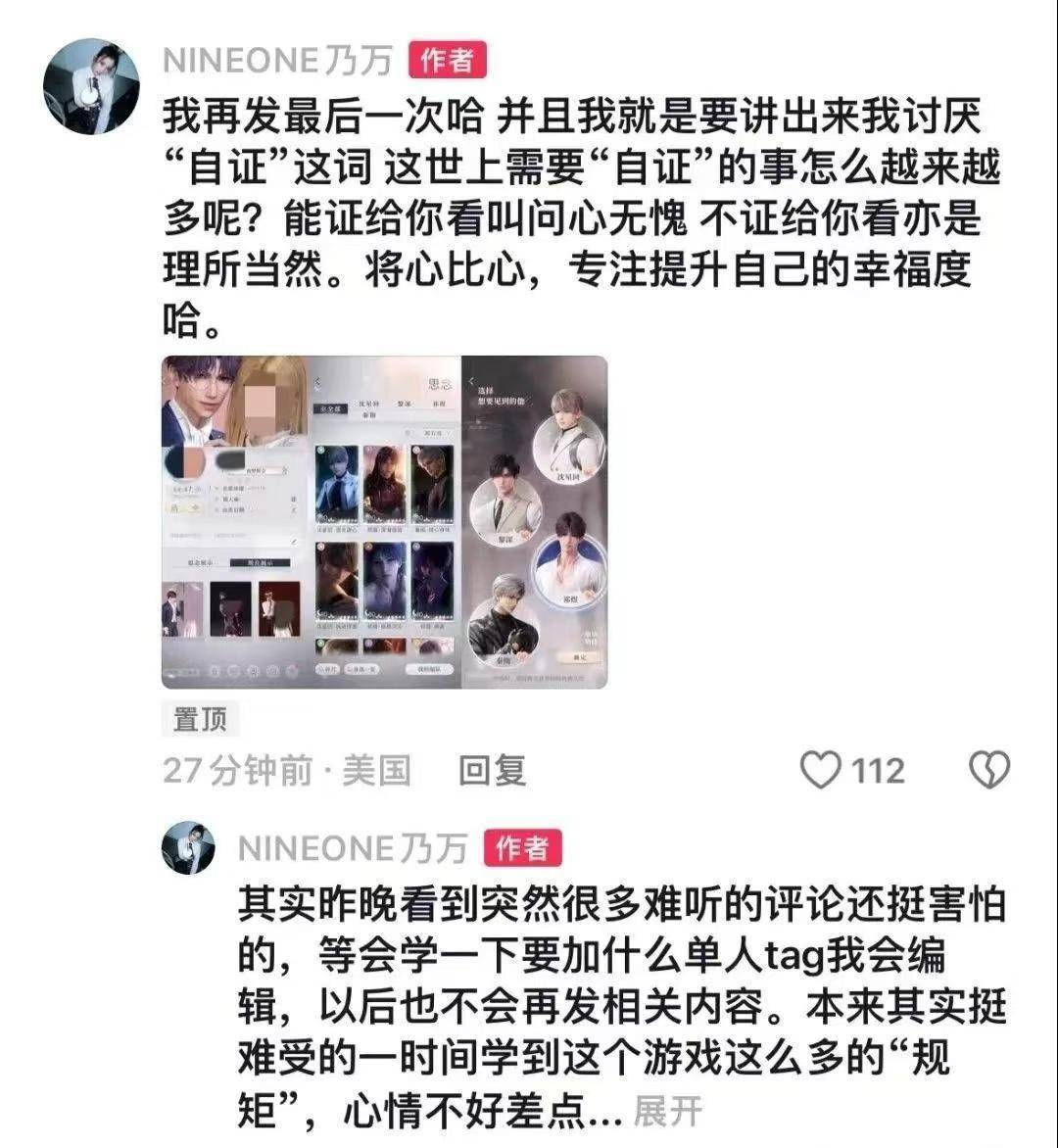Dislike the pinned comment with broken heart
This screenshot has width=1058, height=1148.
tap(988, 771)
